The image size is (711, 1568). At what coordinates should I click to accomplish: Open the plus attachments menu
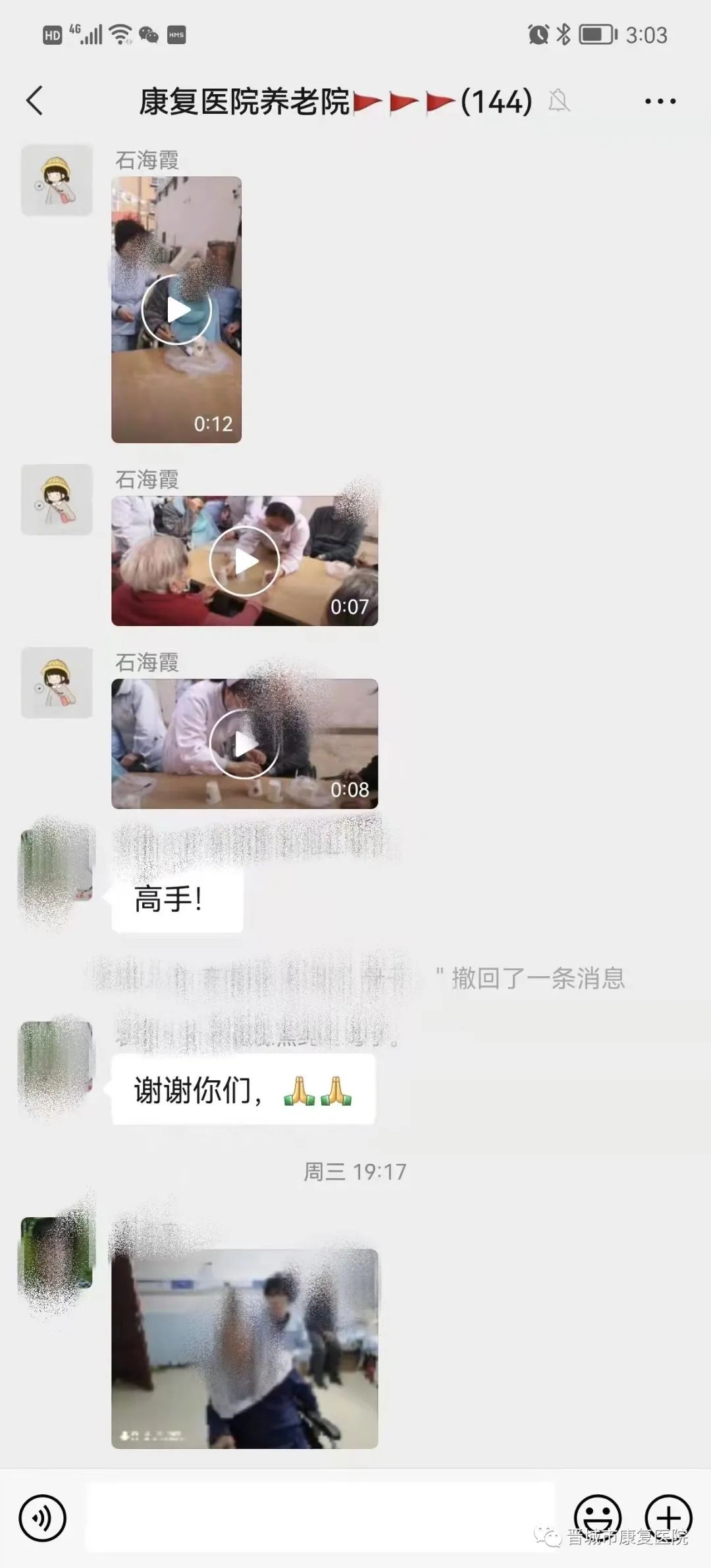coord(668,1518)
